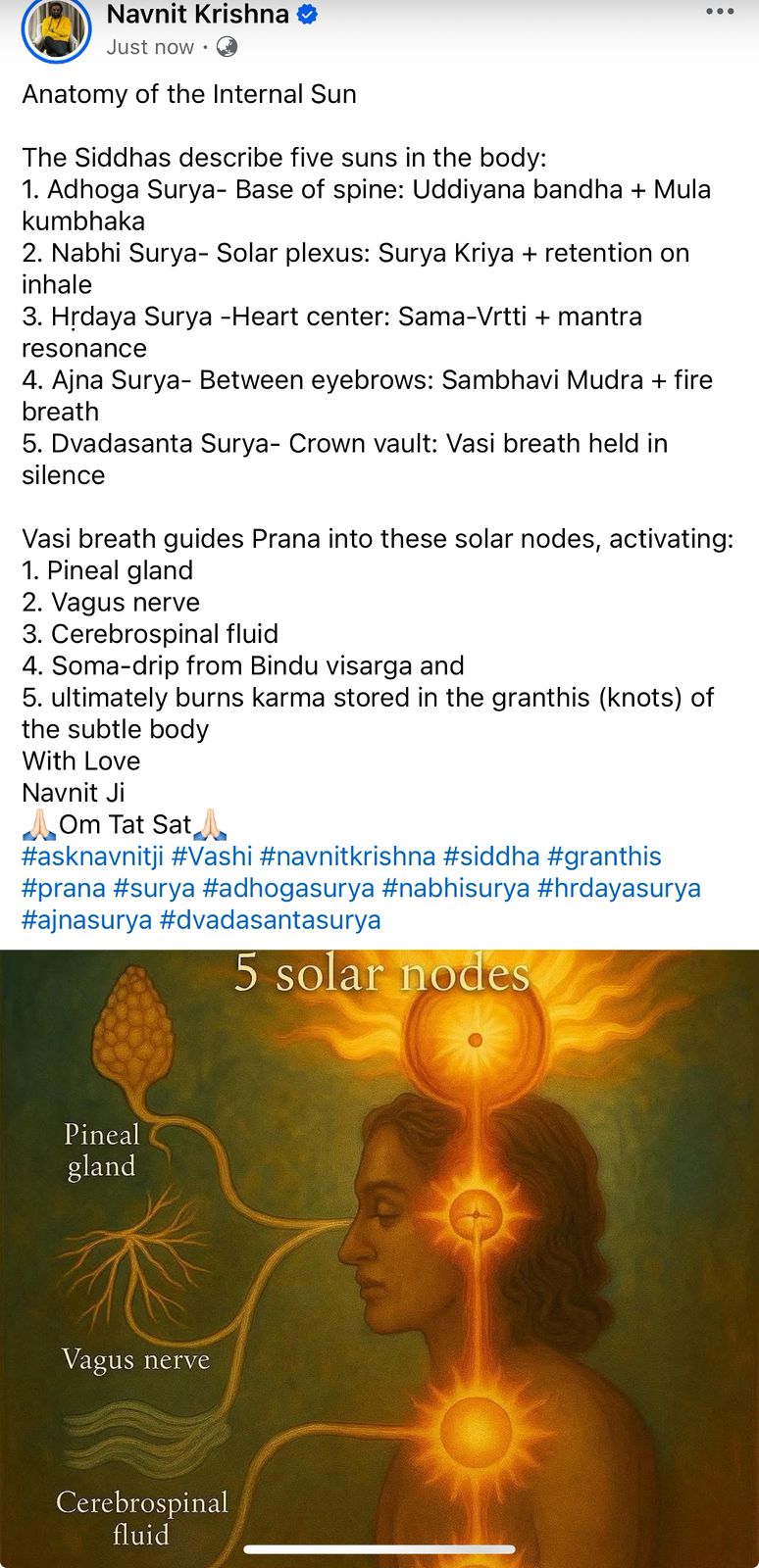Open the #granthis hashtag
This screenshot has height=1568, width=759.
coord(604,857)
